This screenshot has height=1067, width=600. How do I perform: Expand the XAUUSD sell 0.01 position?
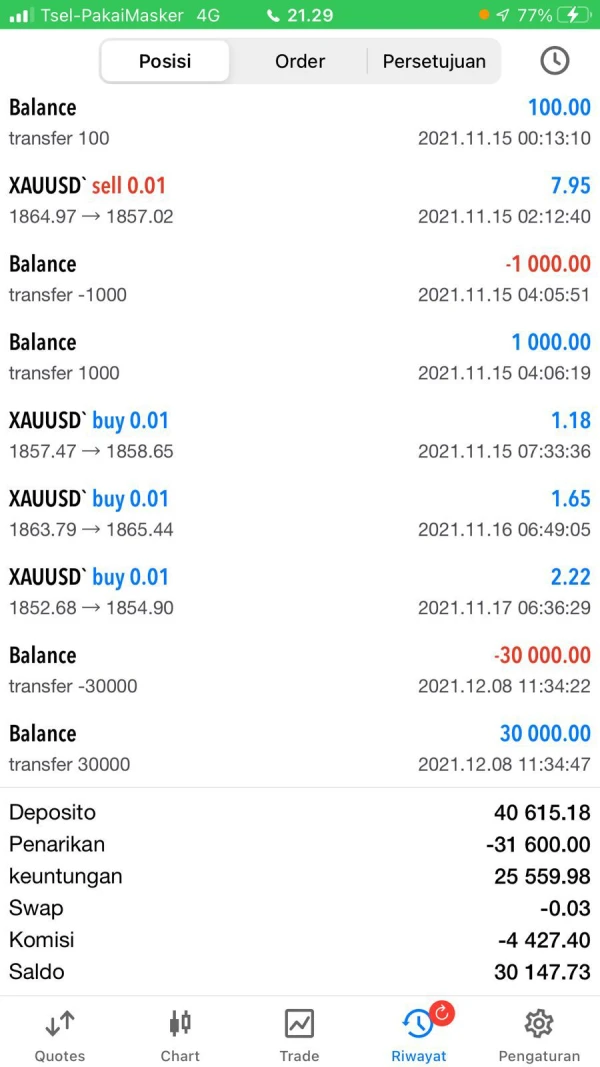coord(300,200)
